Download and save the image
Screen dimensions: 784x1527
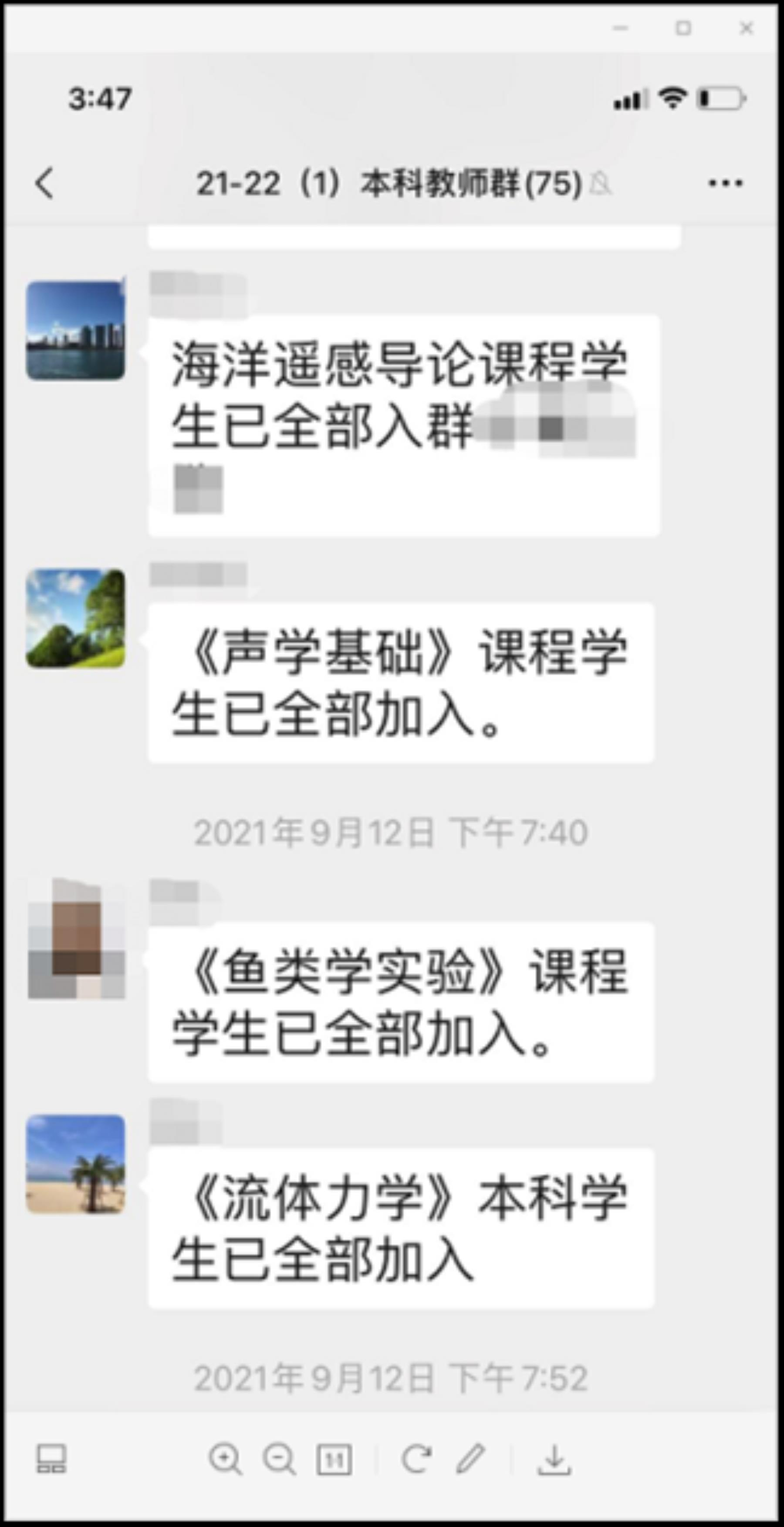[x=554, y=1459]
